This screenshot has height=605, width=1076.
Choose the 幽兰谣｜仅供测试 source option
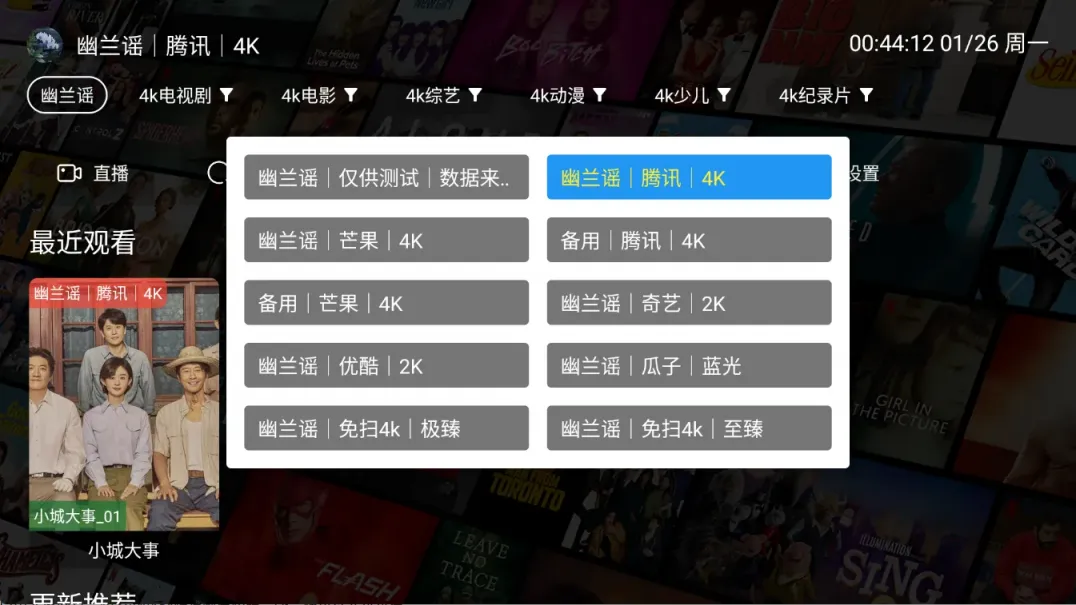tap(386, 178)
